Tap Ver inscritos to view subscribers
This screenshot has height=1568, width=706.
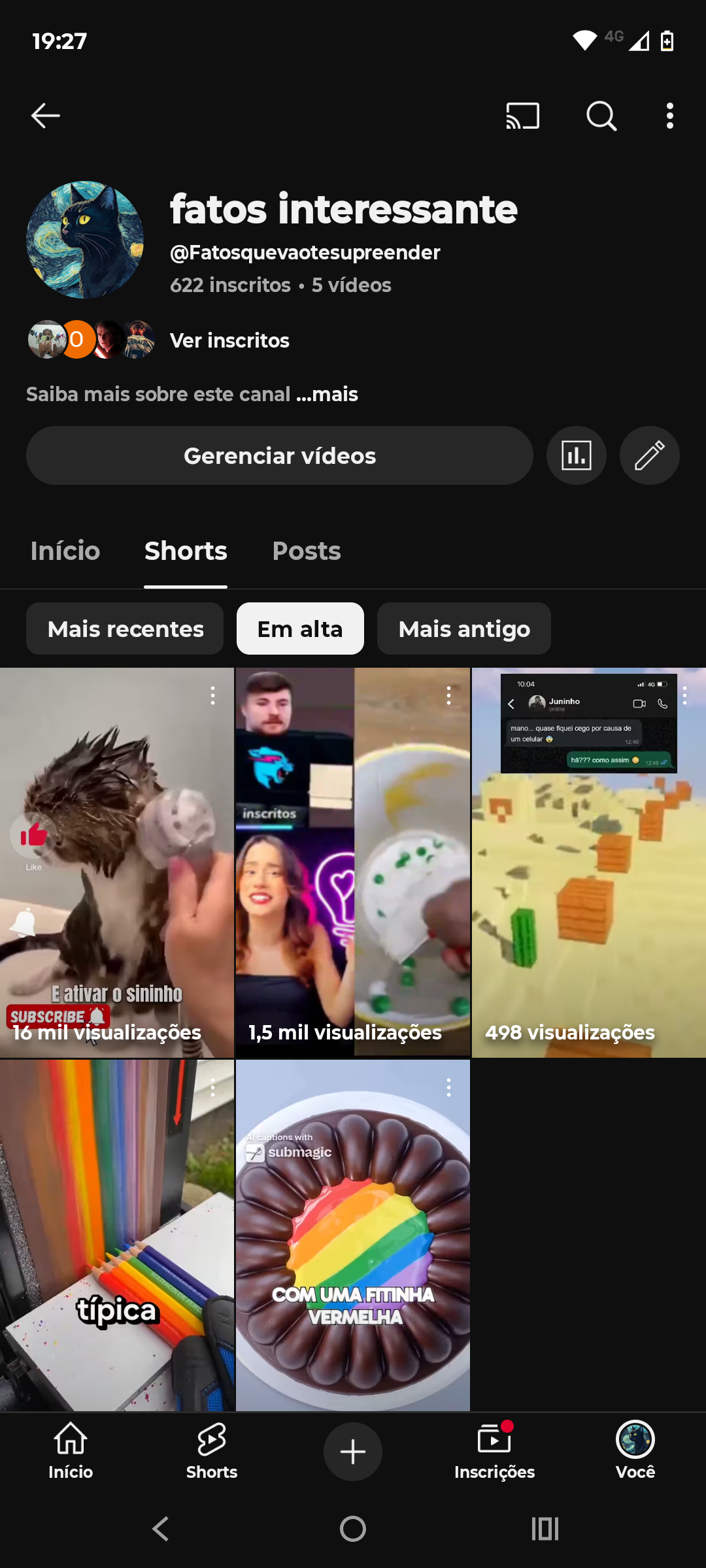tap(229, 340)
